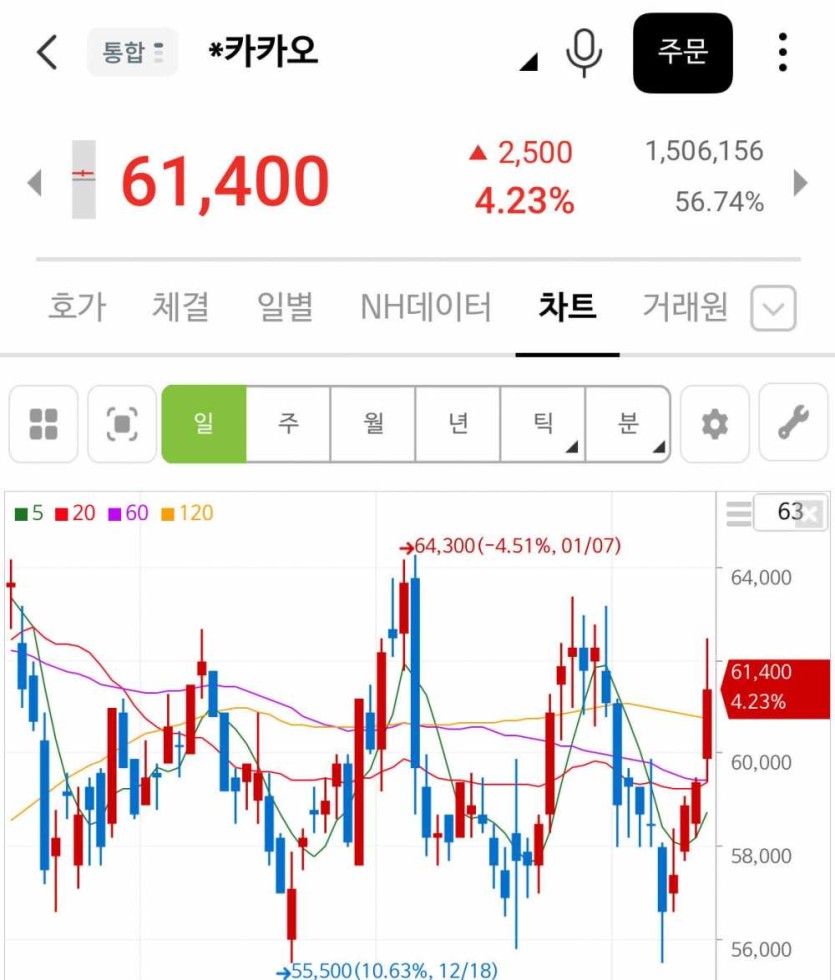Switch to the 체결 tab
This screenshot has width=835, height=980.
180,307
